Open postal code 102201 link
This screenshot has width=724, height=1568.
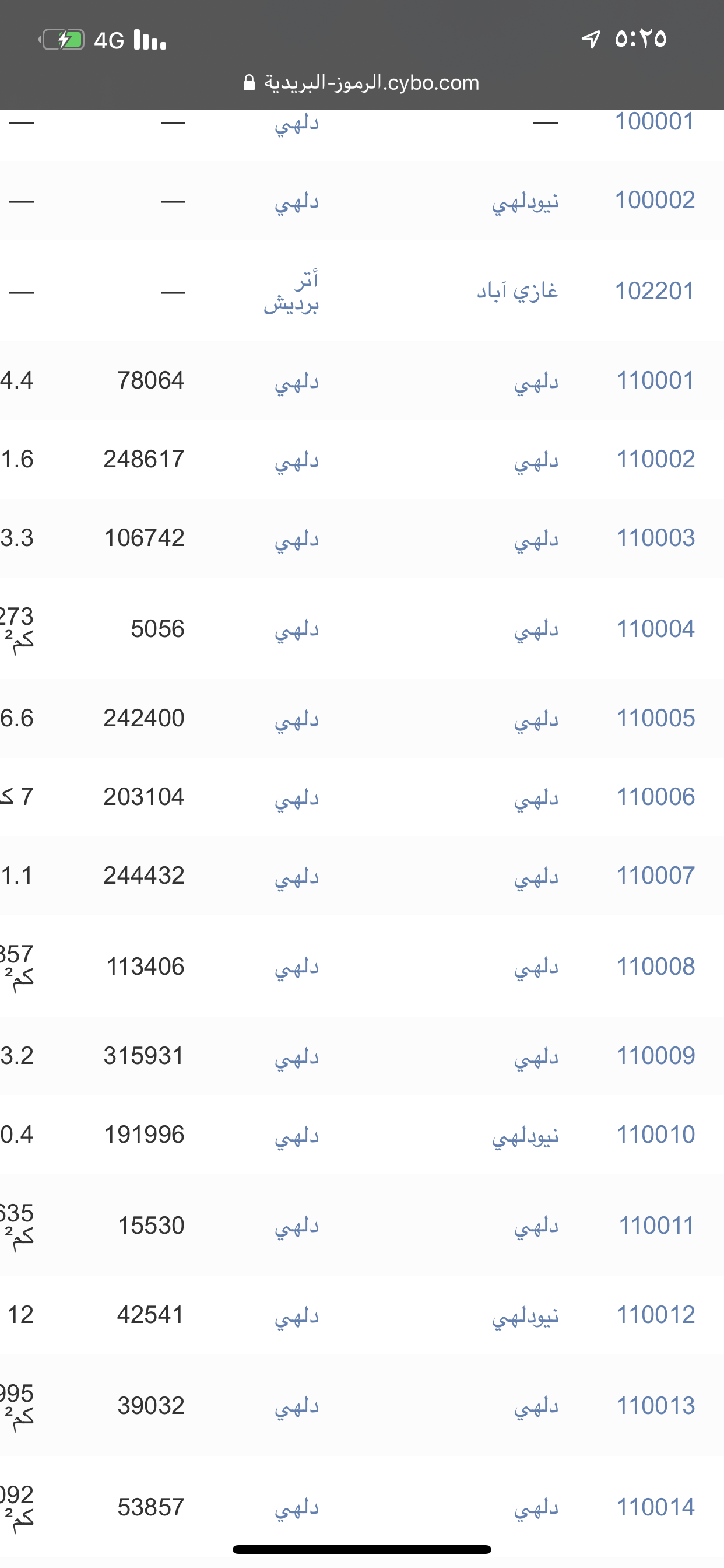tap(655, 291)
